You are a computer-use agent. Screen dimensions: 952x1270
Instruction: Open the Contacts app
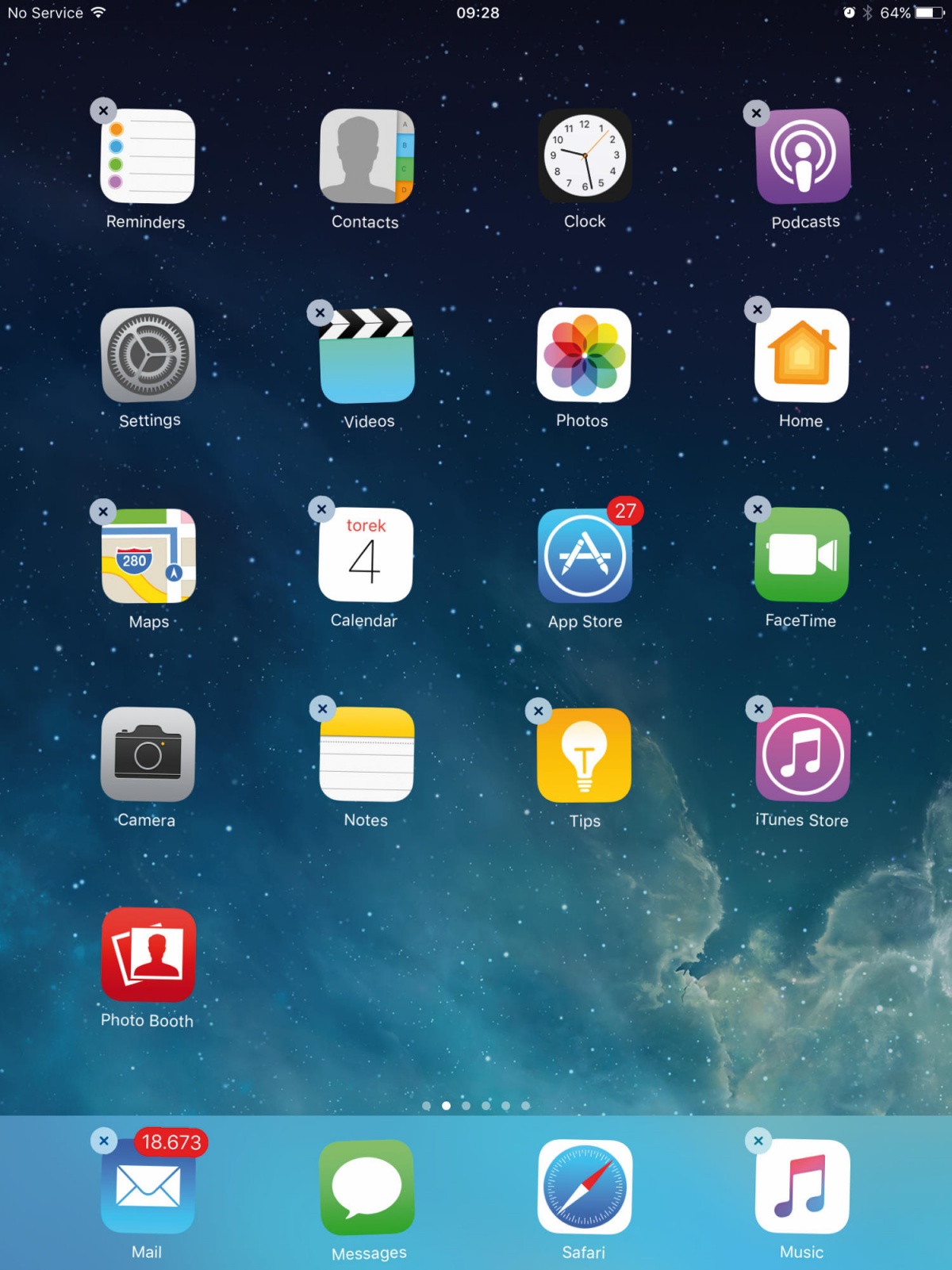[x=366, y=156]
